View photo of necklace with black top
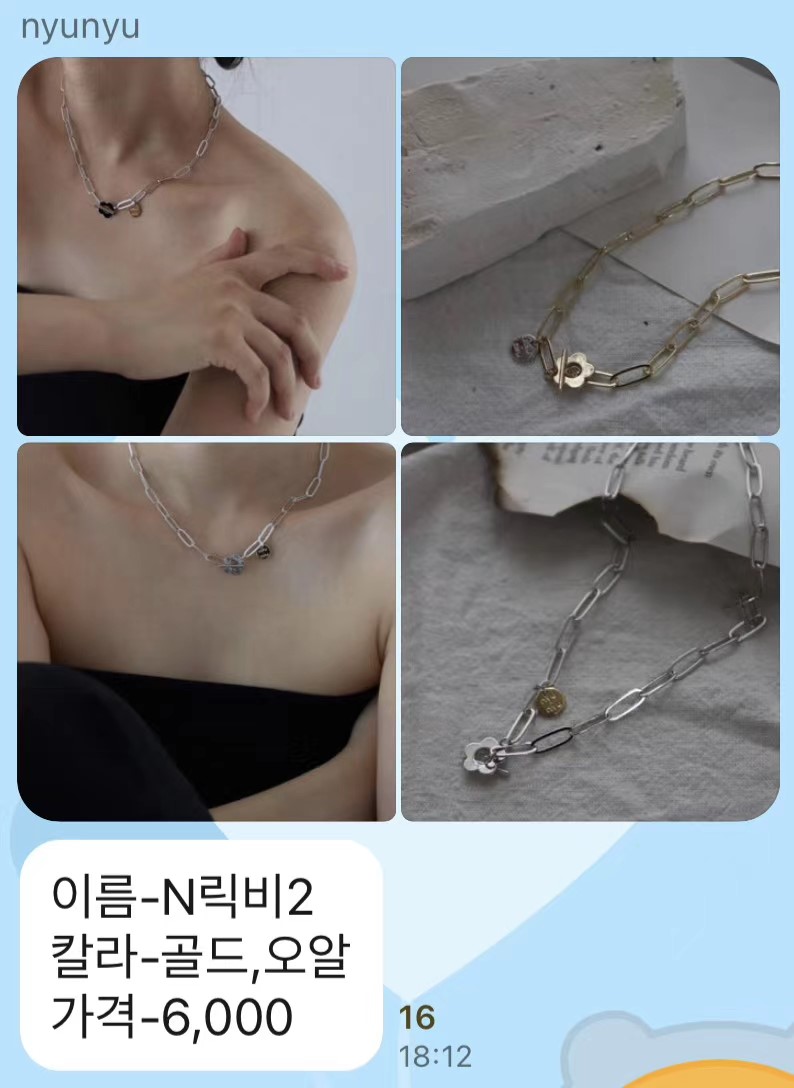This screenshot has width=794, height=1088. 206,632
